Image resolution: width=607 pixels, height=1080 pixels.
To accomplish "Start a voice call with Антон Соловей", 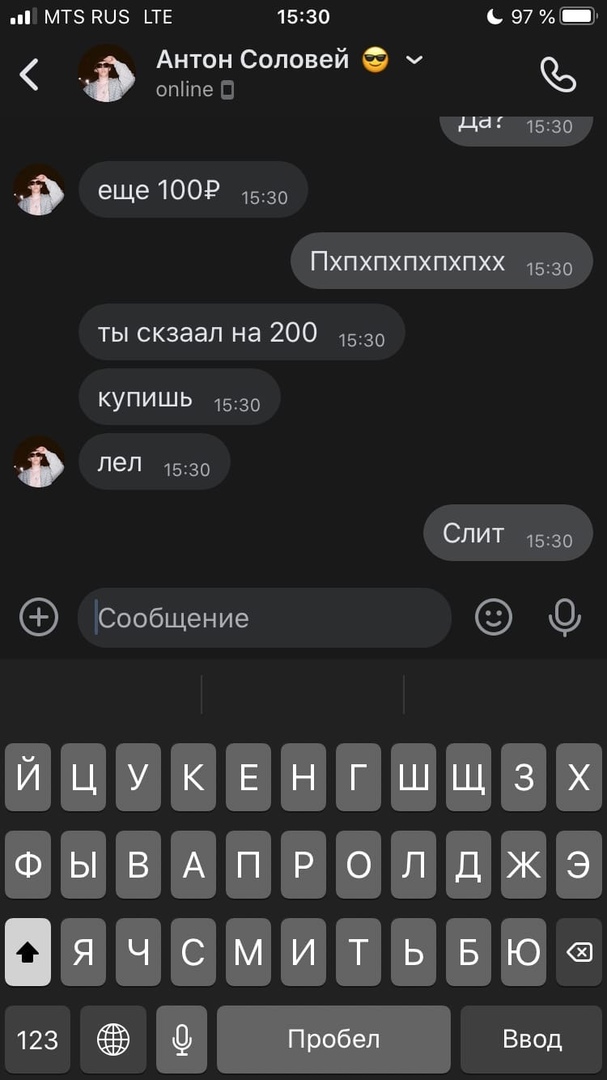I will [x=557, y=74].
